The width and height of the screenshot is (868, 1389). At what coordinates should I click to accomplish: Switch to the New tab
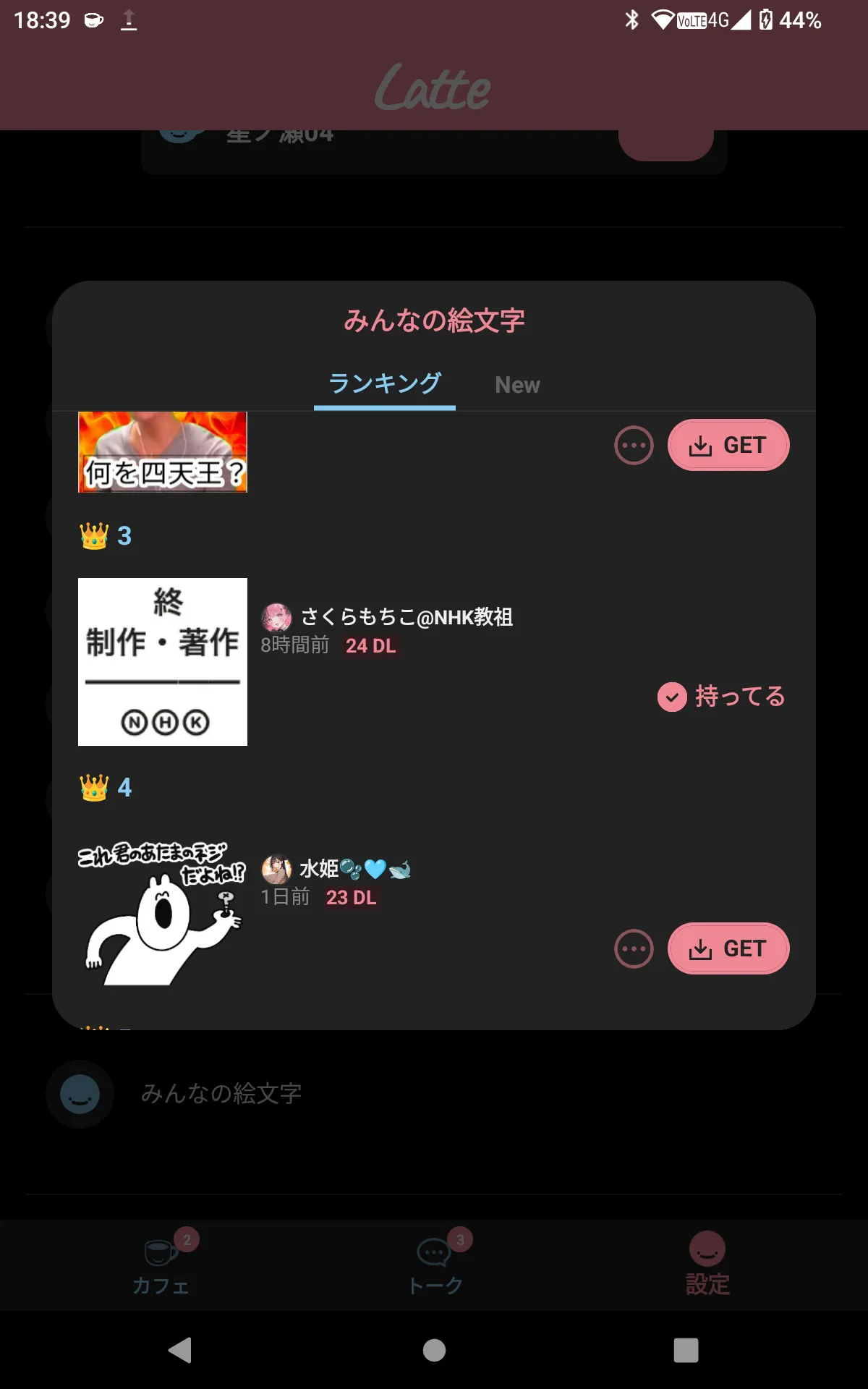pyautogui.click(x=517, y=385)
